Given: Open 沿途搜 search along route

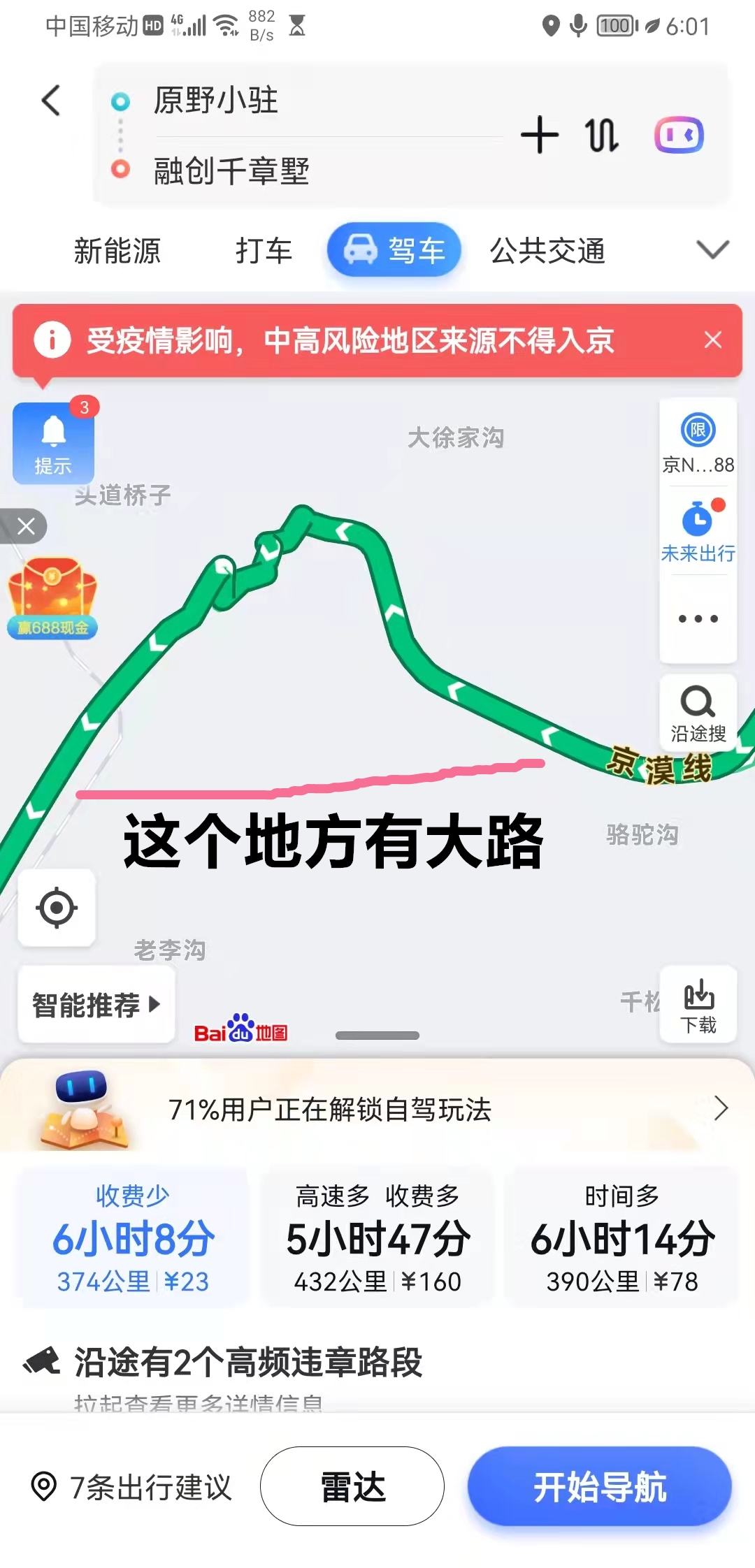Looking at the screenshot, I should pyautogui.click(x=698, y=713).
